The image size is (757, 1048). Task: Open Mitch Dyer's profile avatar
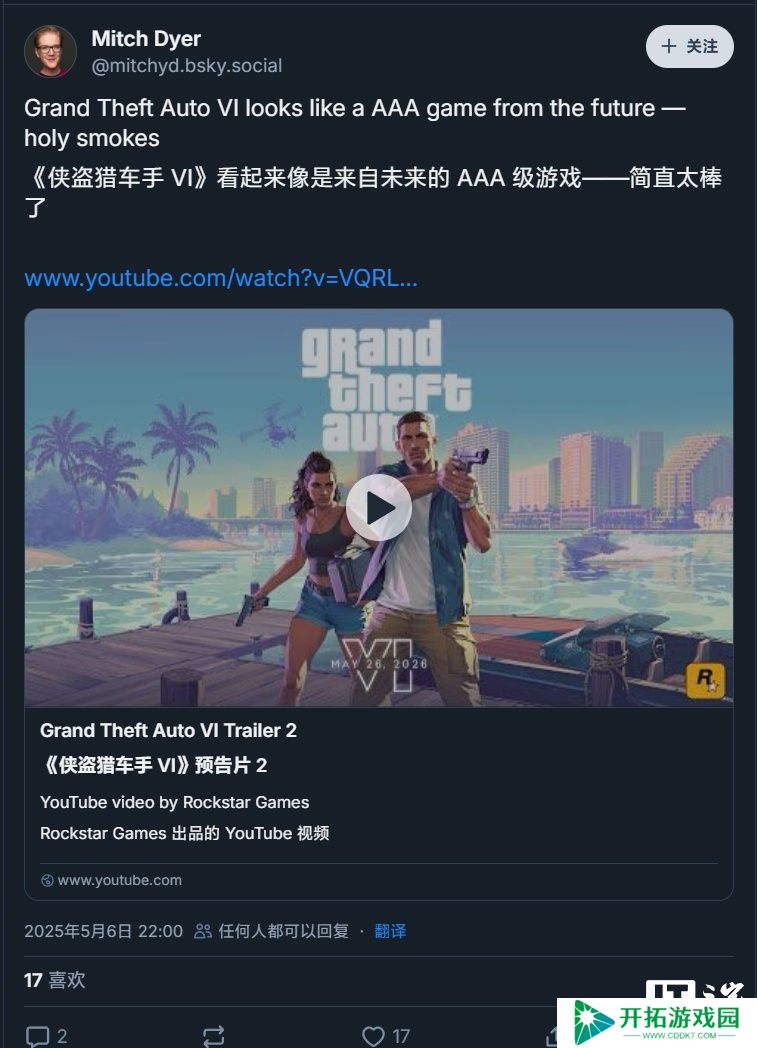pyautogui.click(x=50, y=52)
